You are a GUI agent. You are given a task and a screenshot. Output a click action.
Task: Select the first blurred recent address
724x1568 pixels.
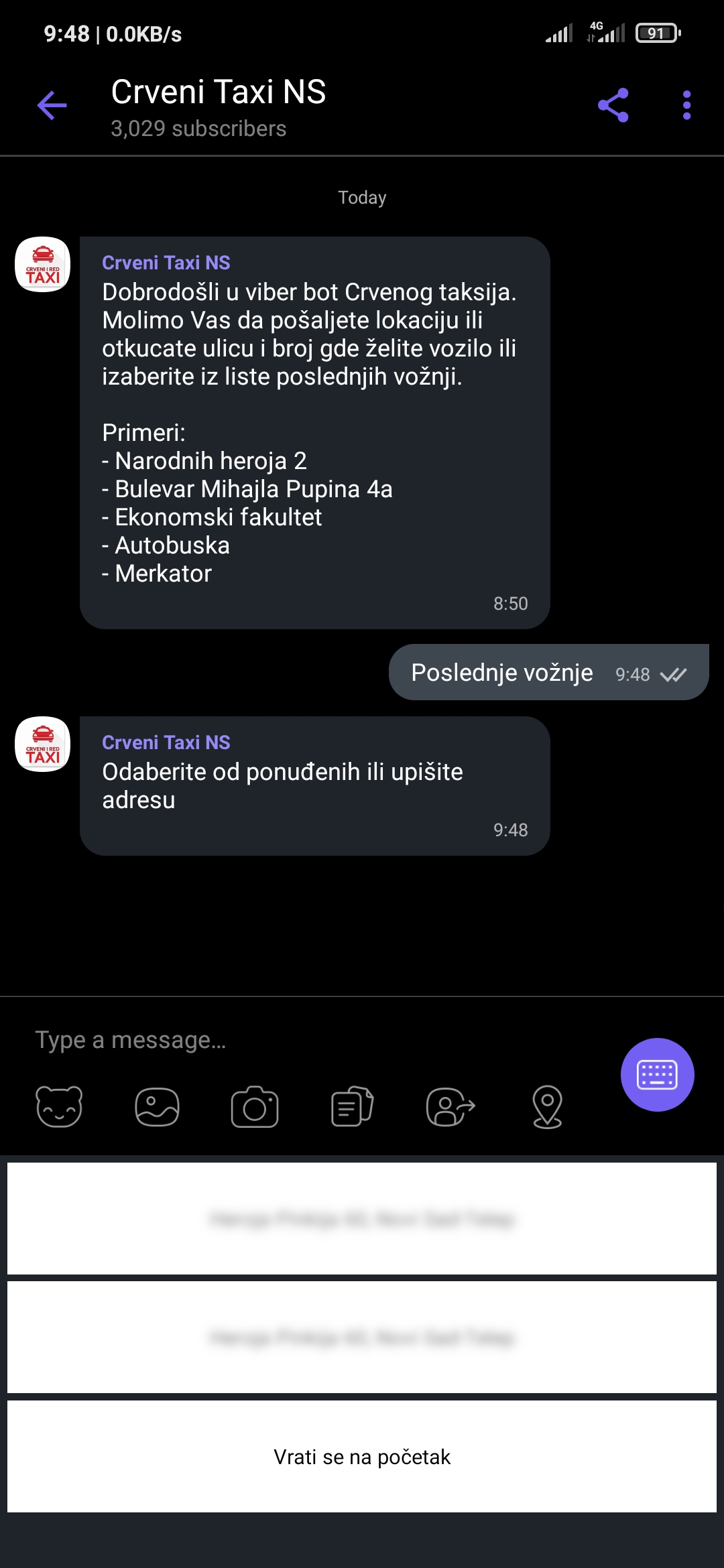point(362,1218)
